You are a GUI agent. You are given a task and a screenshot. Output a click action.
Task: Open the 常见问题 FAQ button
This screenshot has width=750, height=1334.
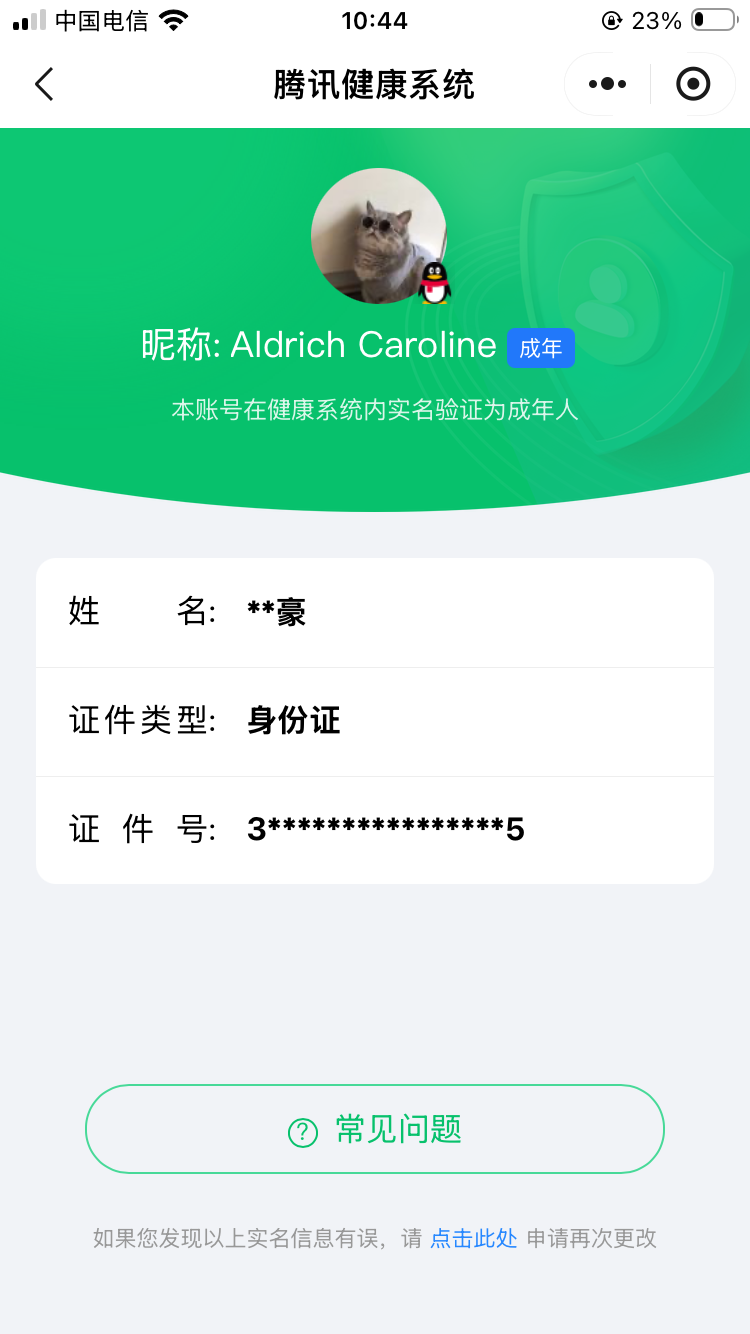coord(375,1129)
